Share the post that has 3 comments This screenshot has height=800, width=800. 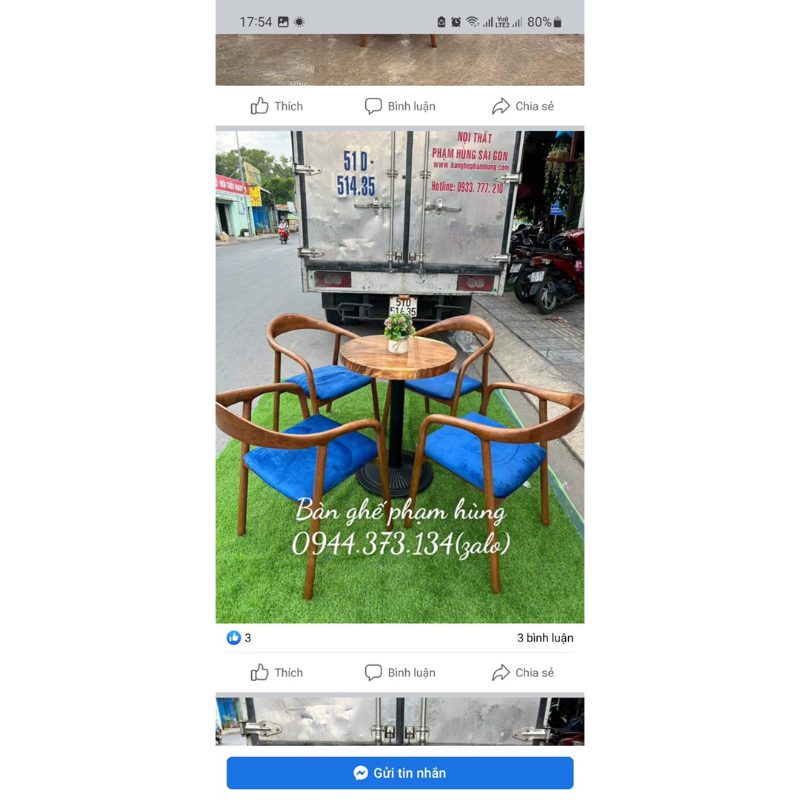click(522, 673)
